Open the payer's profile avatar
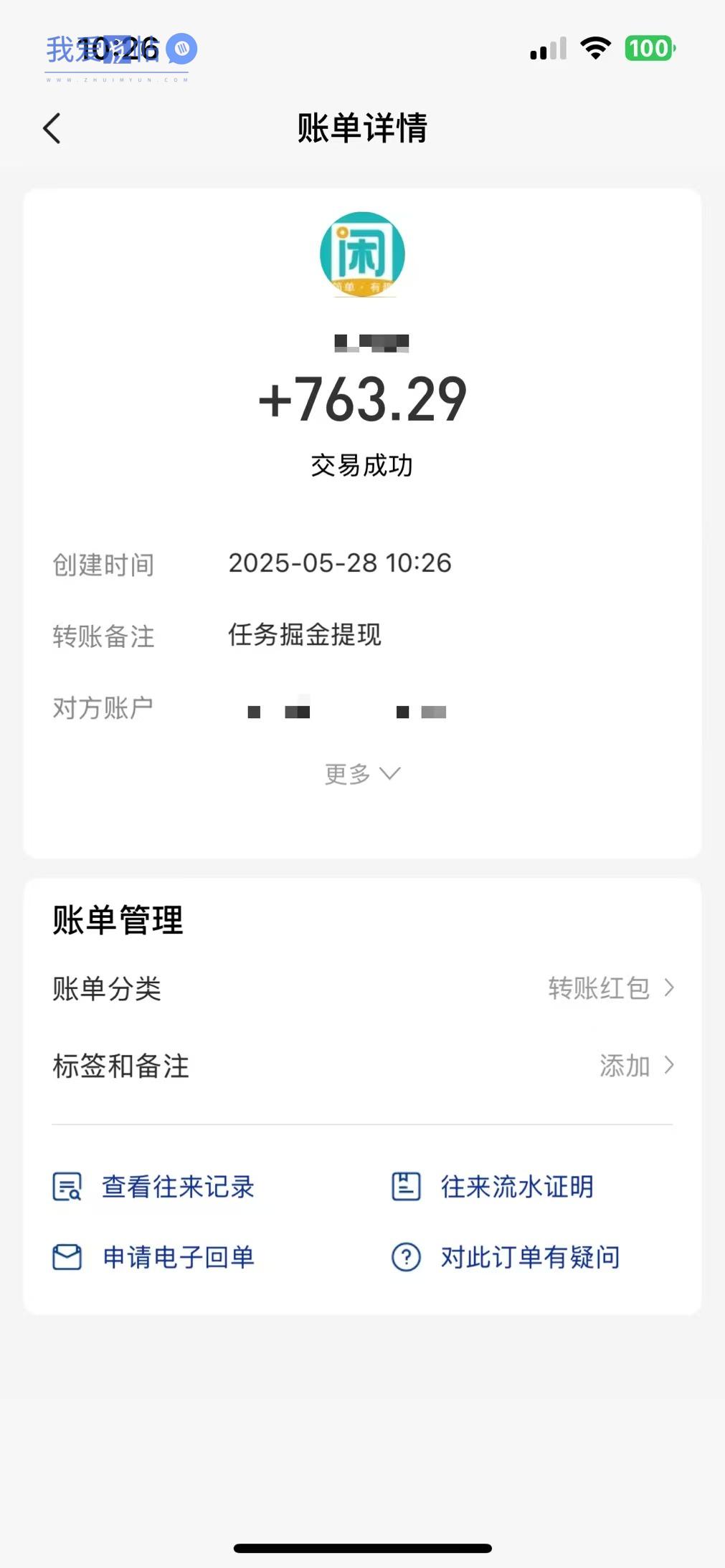 click(x=362, y=254)
